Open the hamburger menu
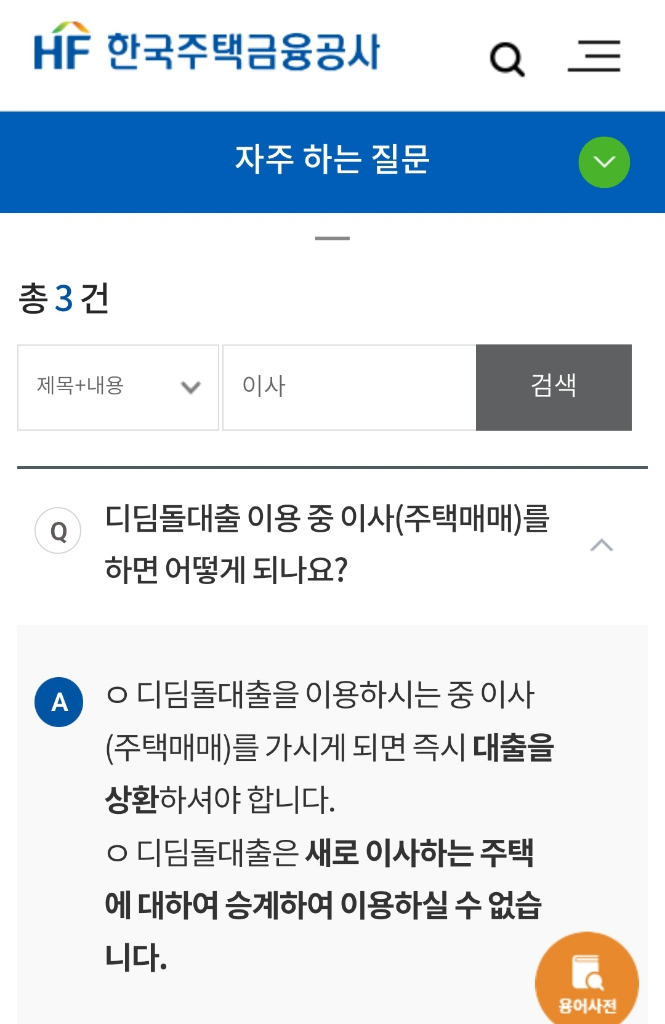 click(x=594, y=56)
